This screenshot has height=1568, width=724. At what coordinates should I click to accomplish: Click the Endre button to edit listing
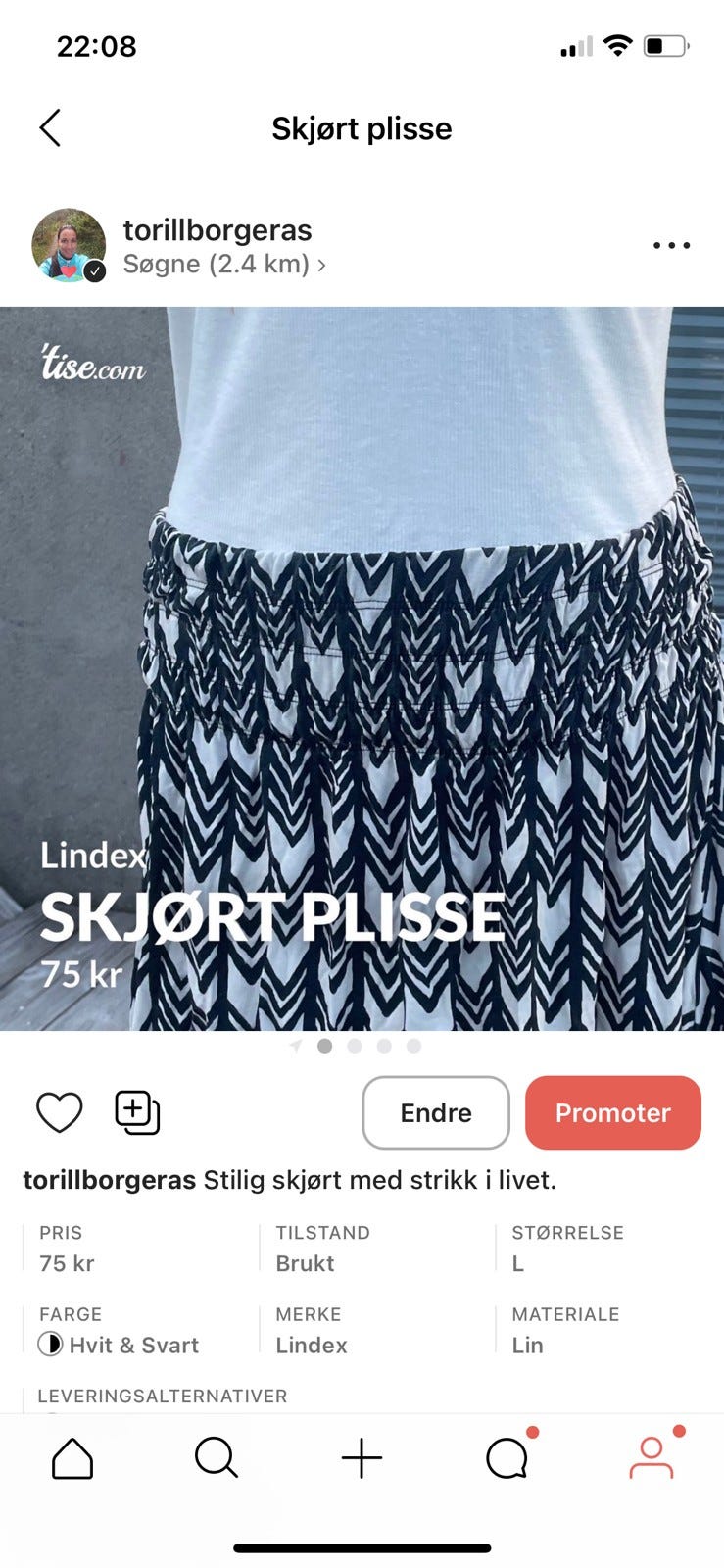435,1111
